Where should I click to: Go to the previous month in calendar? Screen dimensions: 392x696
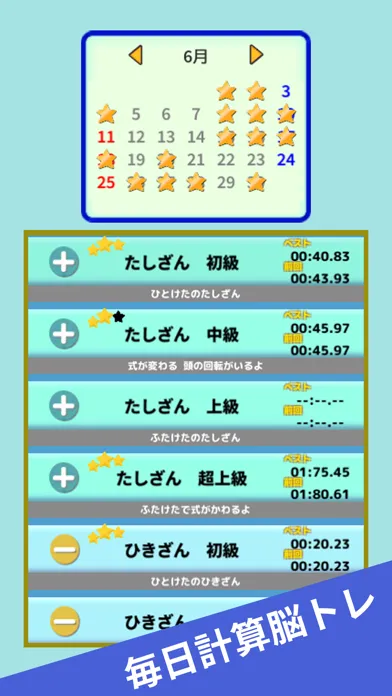click(x=135, y=55)
